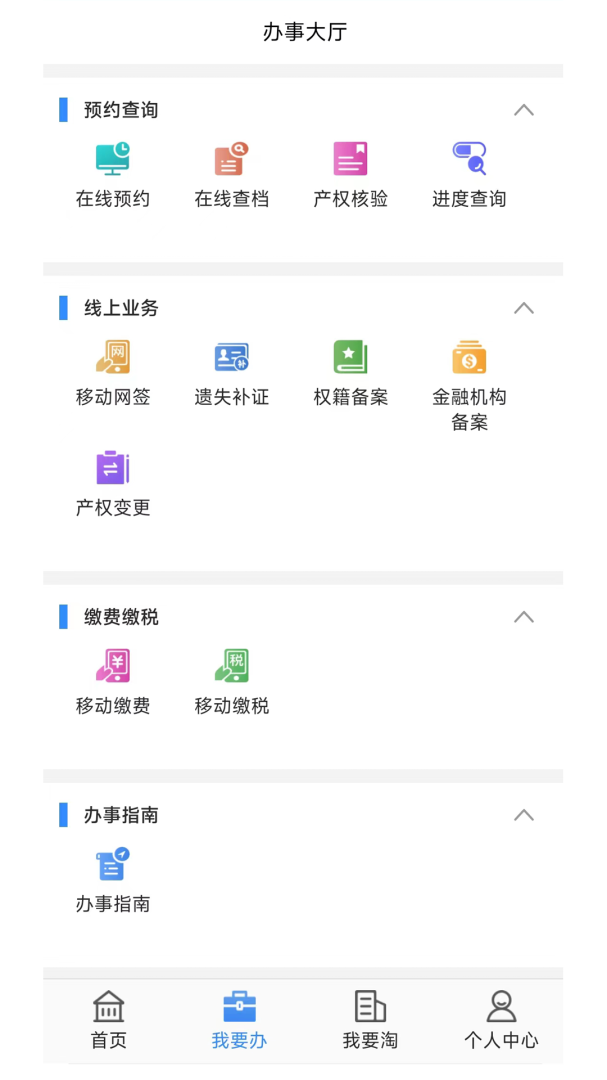
Task: Switch to the 首页 home tab
Action: [108, 1020]
